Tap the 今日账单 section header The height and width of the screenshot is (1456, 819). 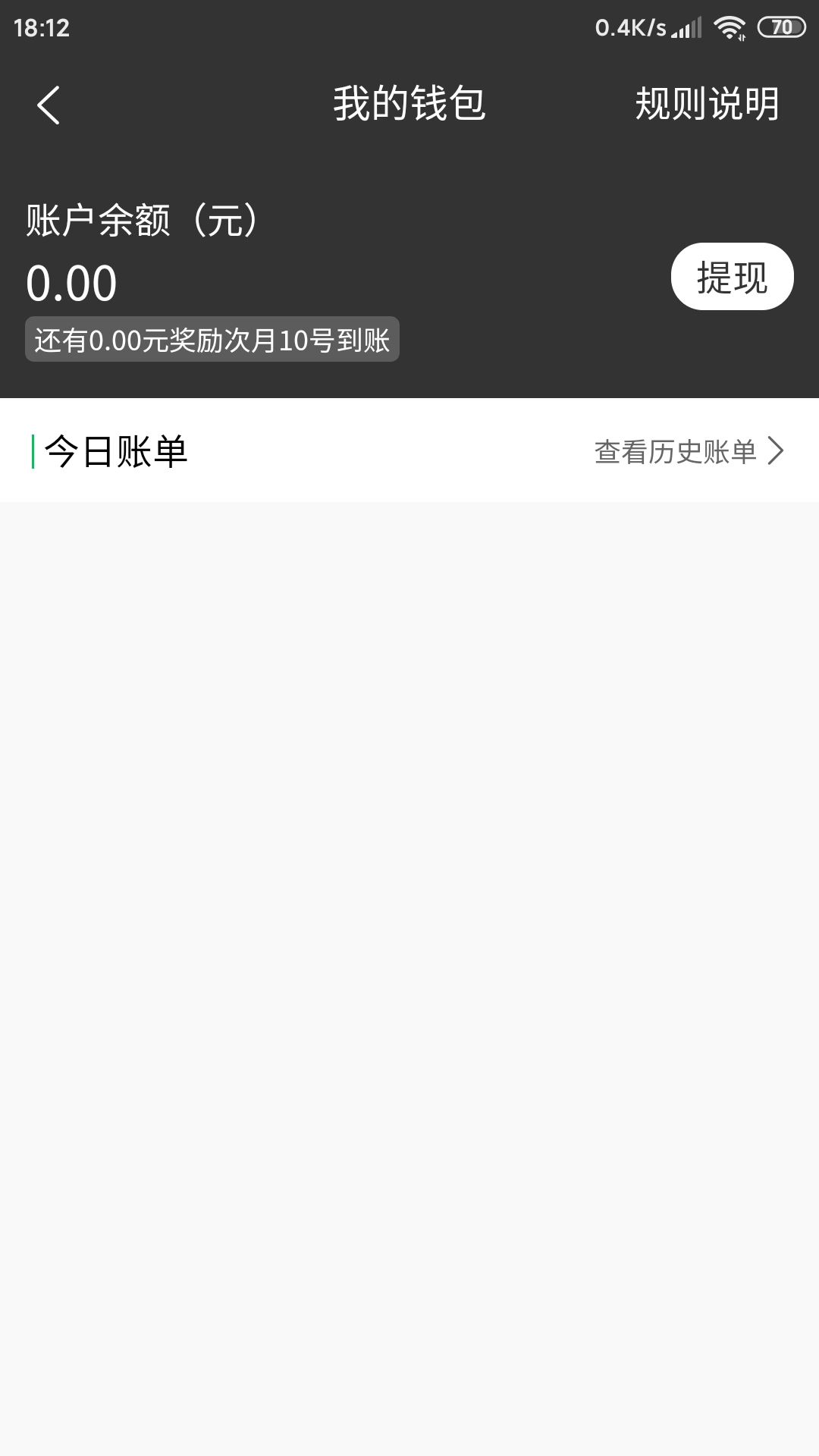pos(118,450)
